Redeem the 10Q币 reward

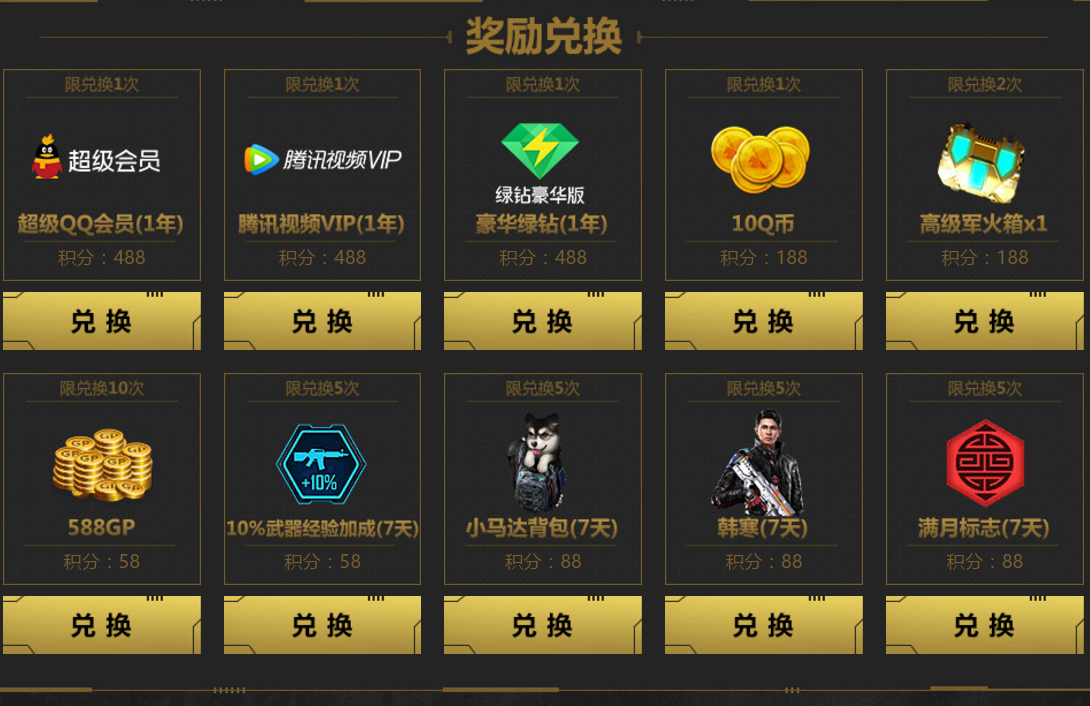(763, 321)
